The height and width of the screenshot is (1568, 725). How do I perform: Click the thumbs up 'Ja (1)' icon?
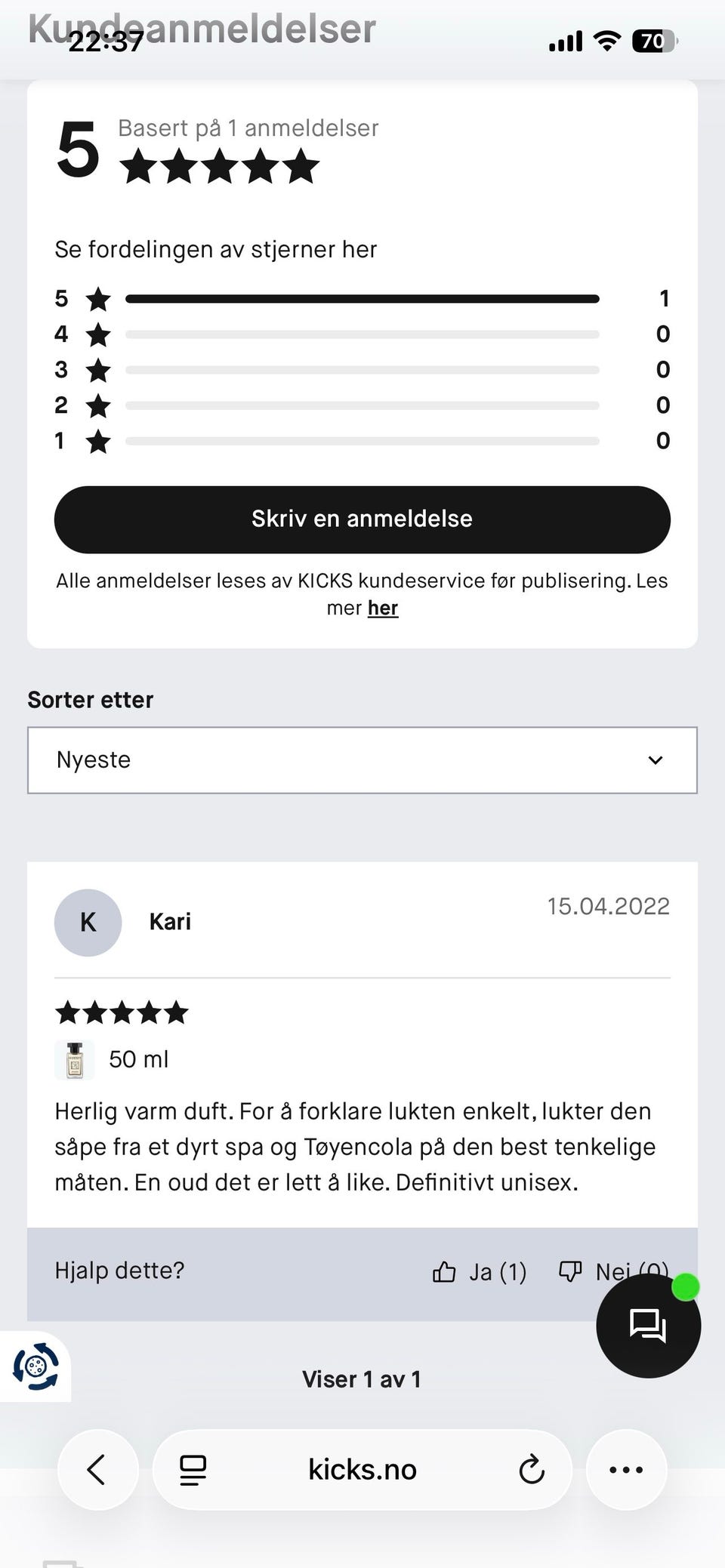point(445,1271)
